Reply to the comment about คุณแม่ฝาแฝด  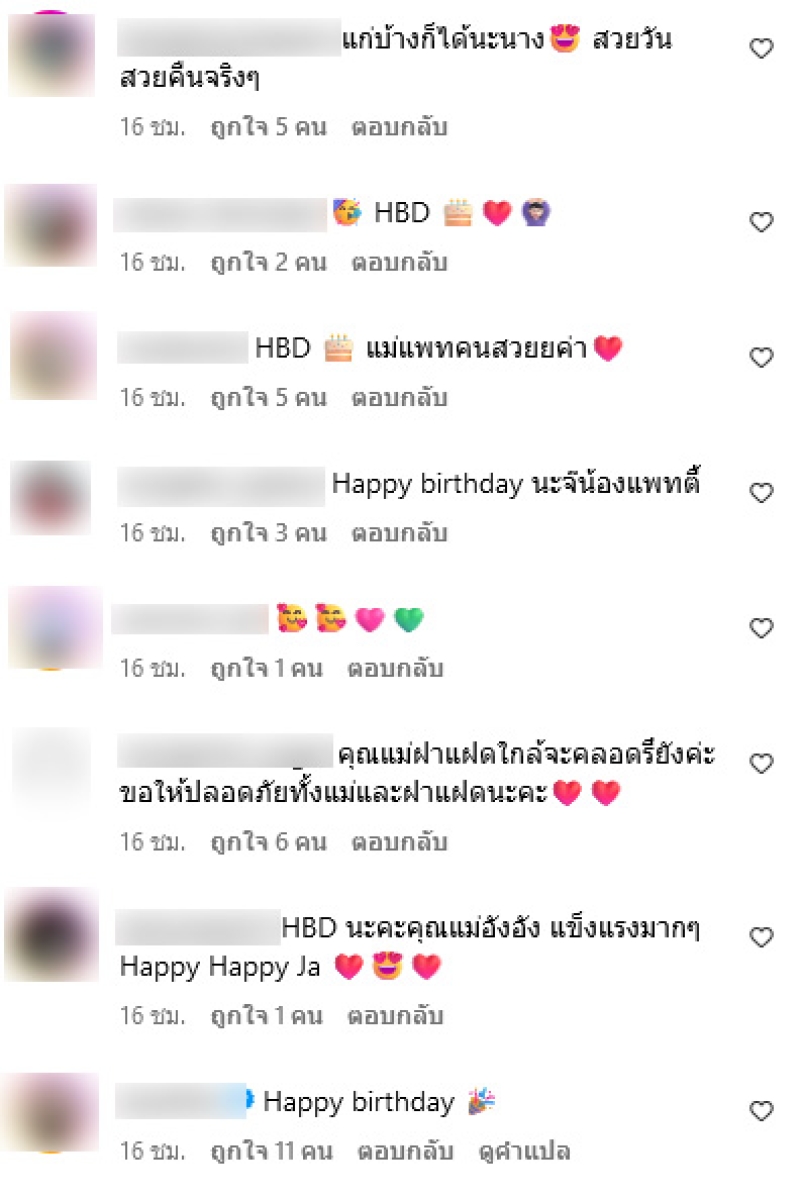(398, 841)
